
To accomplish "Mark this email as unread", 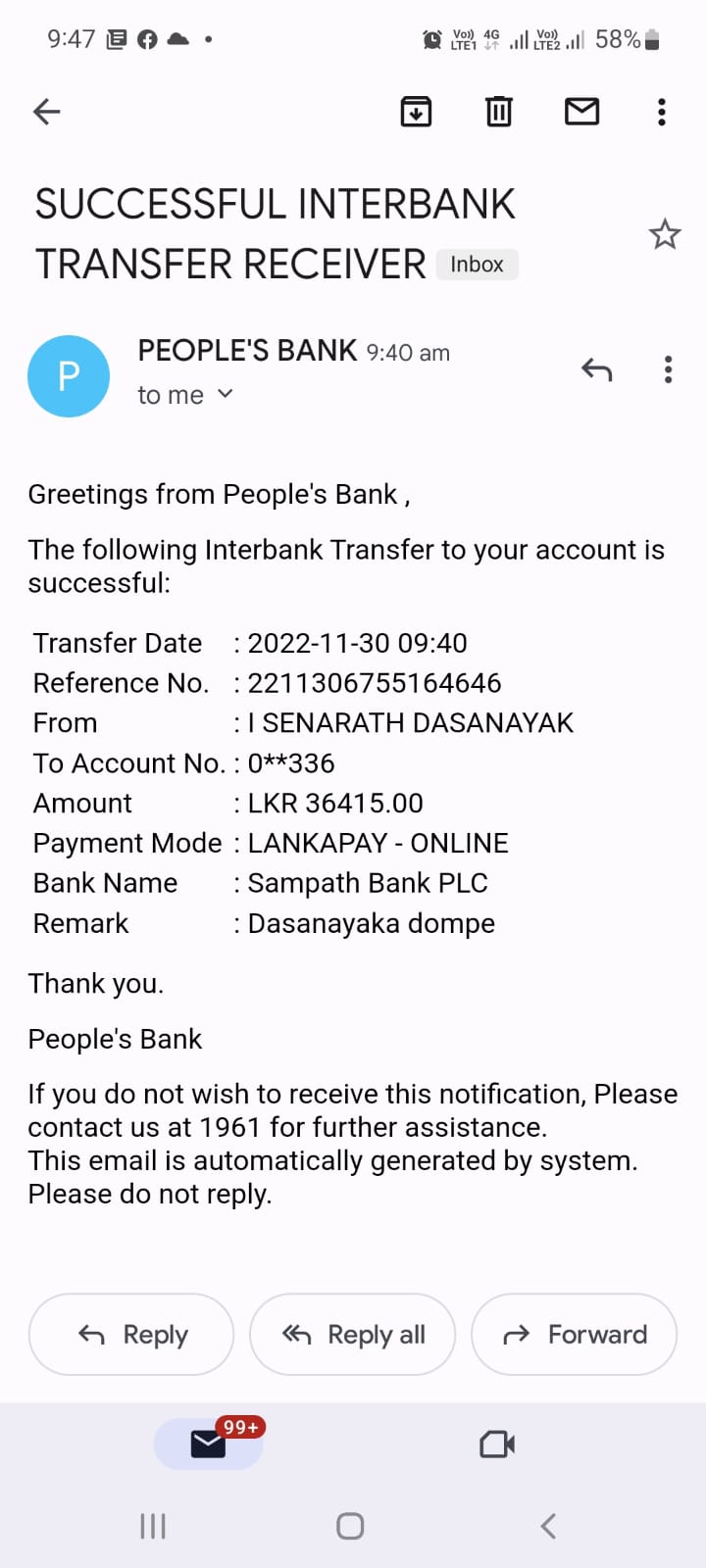I will coord(581,112).
